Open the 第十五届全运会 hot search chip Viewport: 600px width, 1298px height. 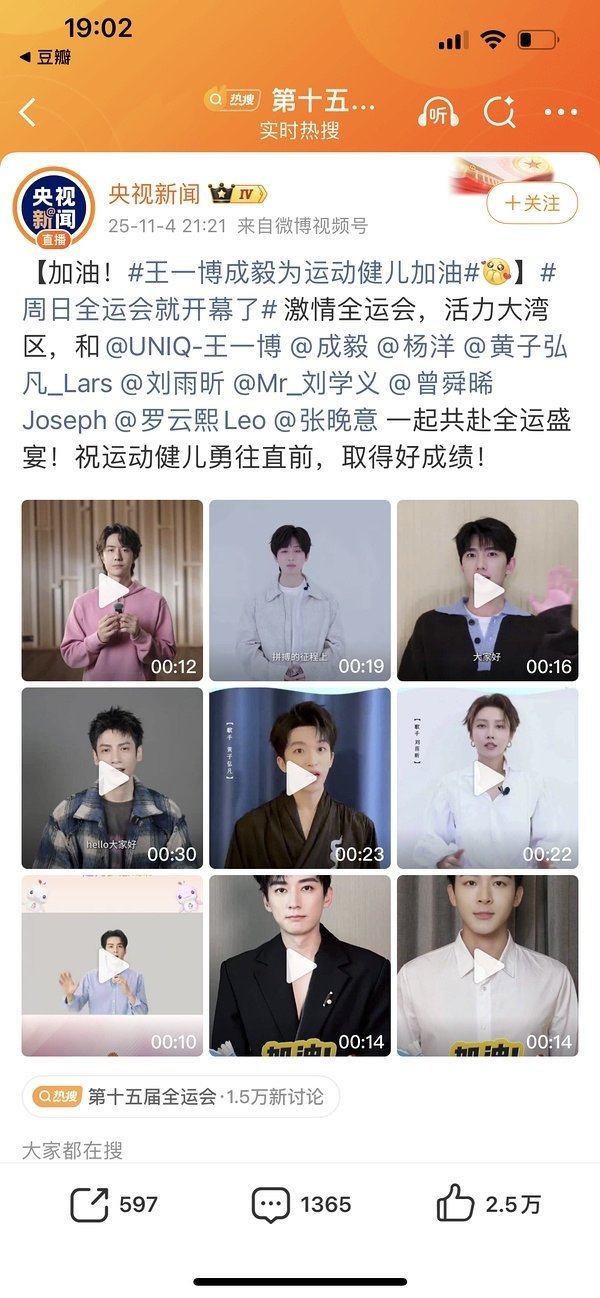tap(180, 1096)
